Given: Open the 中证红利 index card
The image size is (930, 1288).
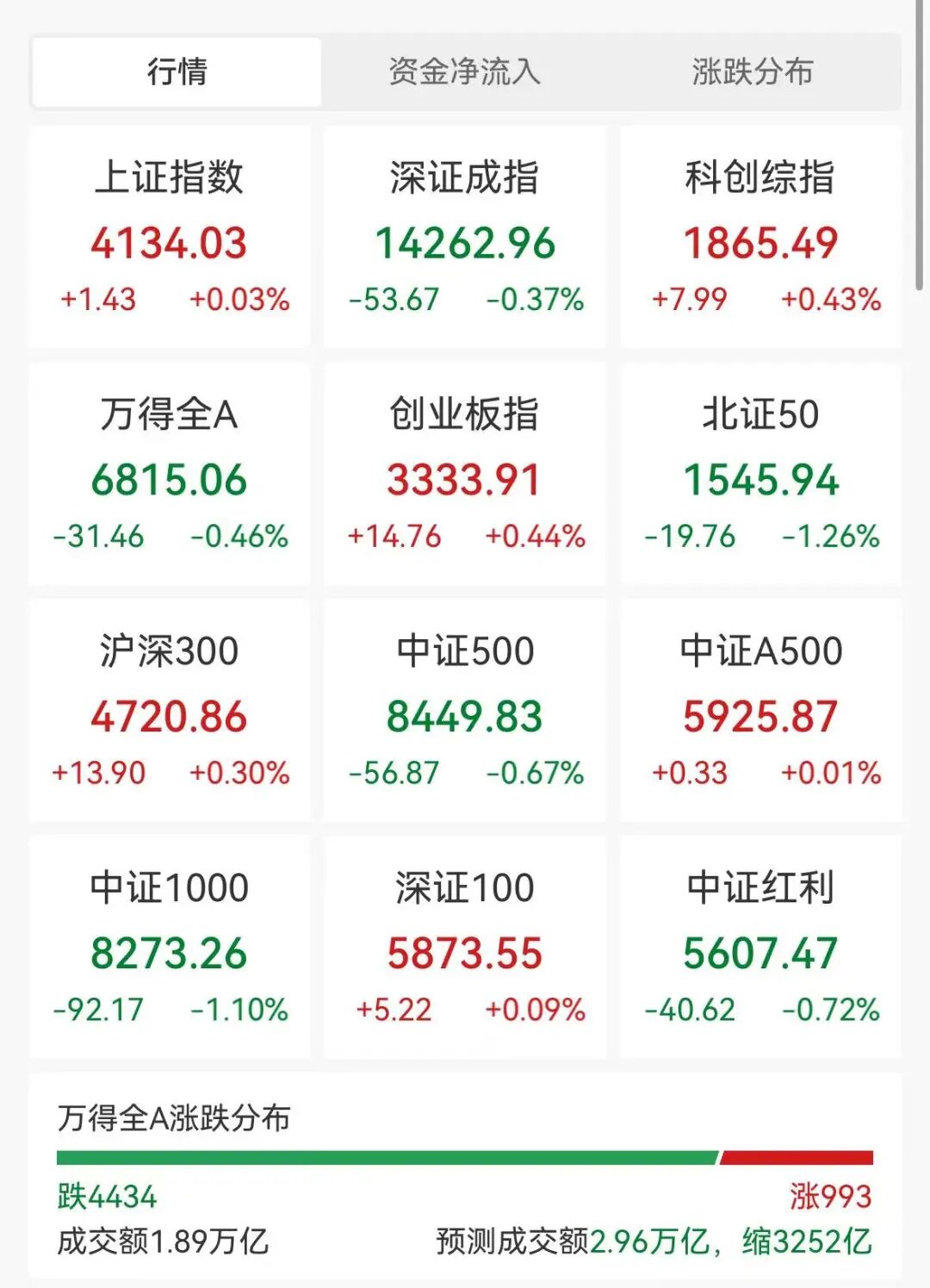Looking at the screenshot, I should [x=760, y=947].
